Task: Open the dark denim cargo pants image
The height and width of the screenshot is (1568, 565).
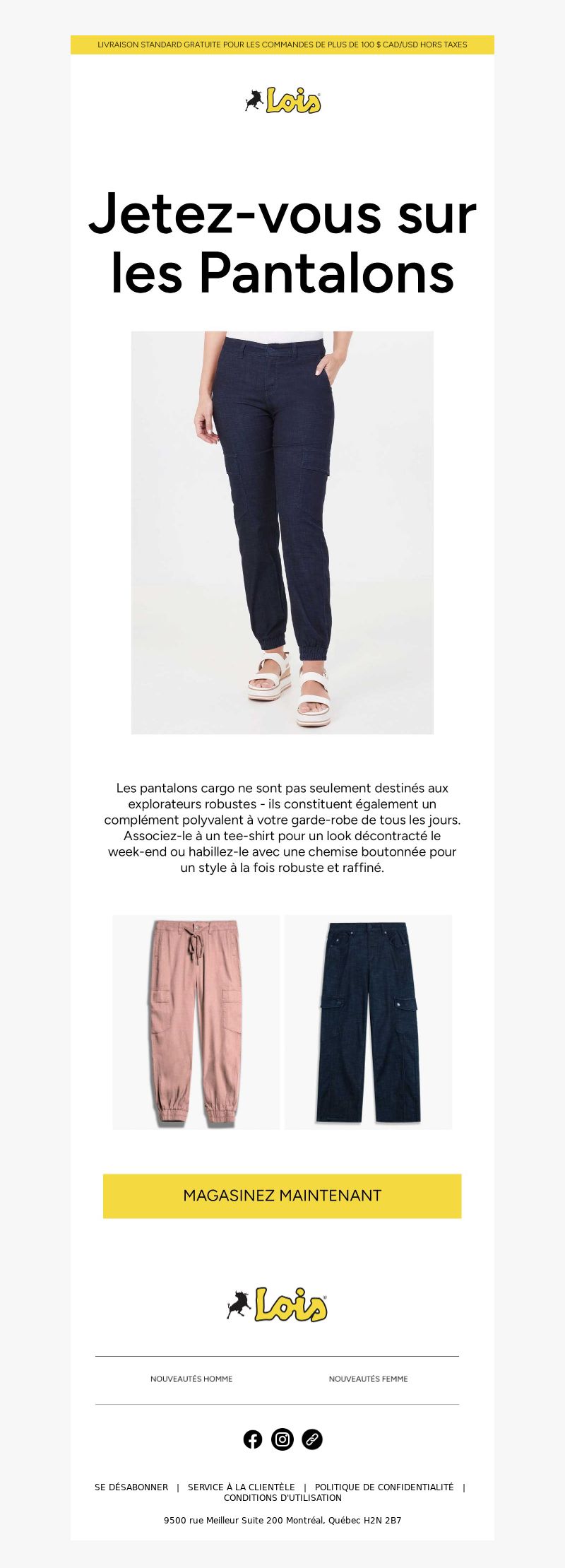Action: pos(368,1022)
